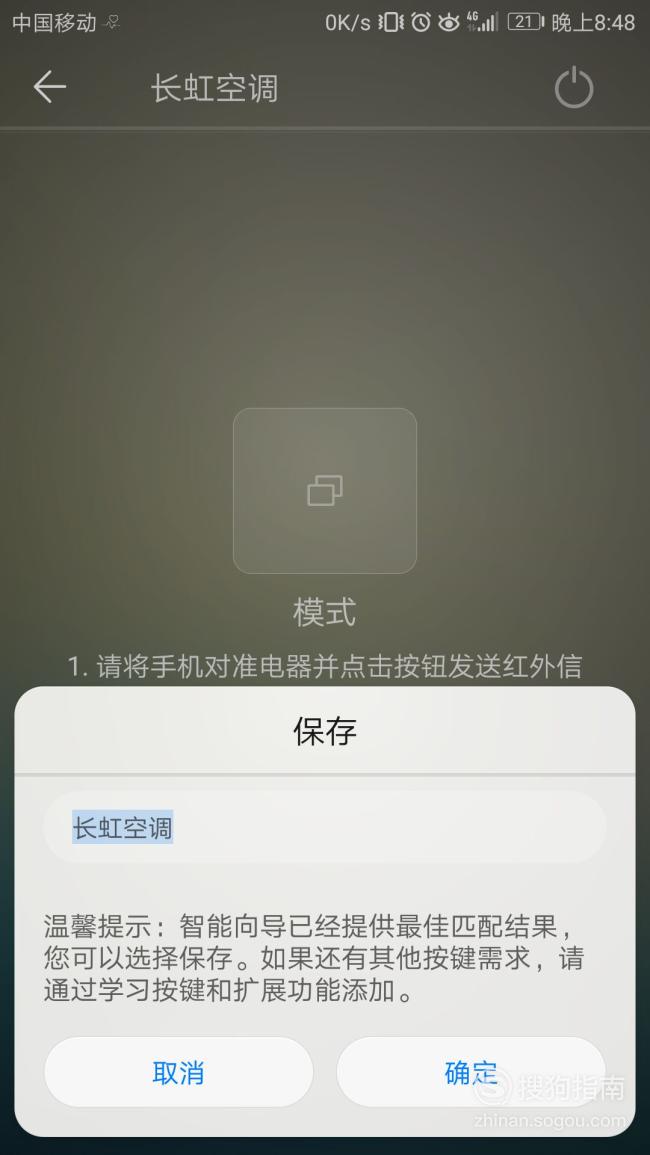The height and width of the screenshot is (1155, 650).
Task: Send the 模式 infrared test button
Action: [x=325, y=491]
